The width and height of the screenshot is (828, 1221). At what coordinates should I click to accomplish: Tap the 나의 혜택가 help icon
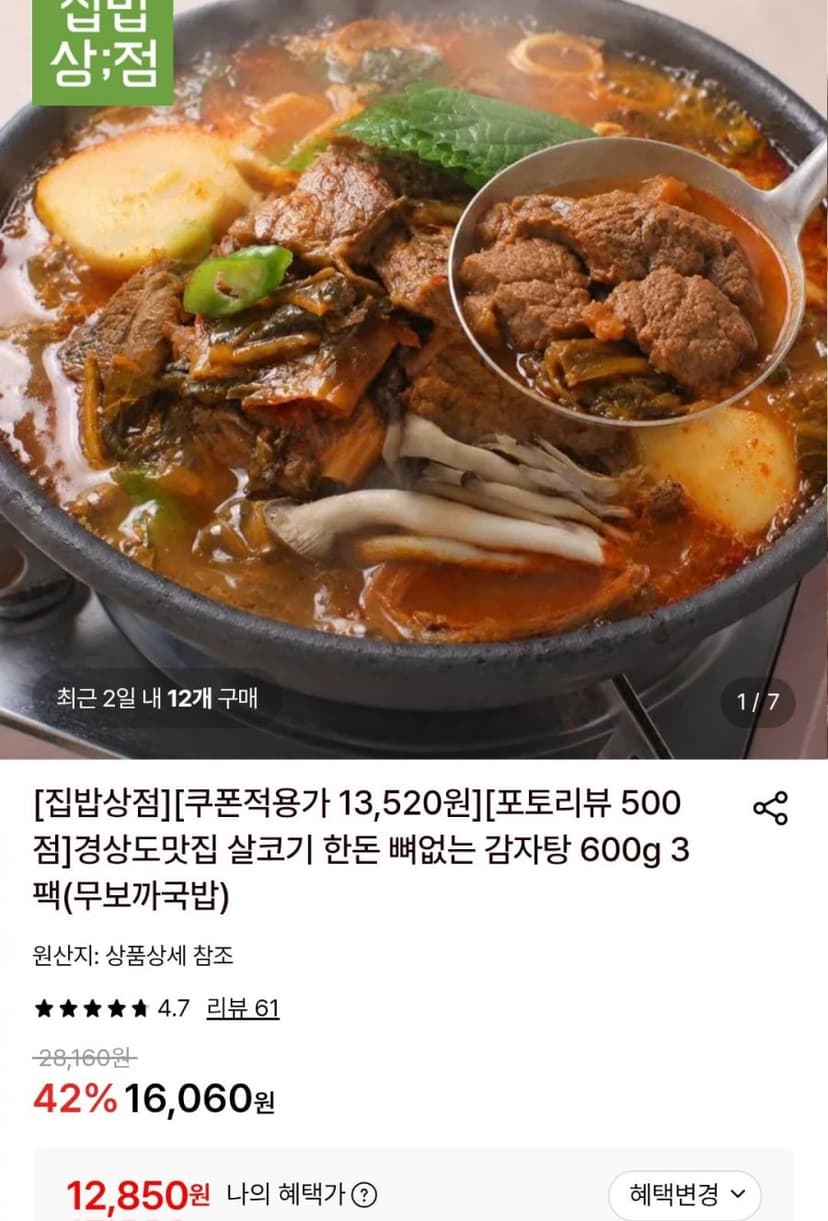click(366, 1194)
